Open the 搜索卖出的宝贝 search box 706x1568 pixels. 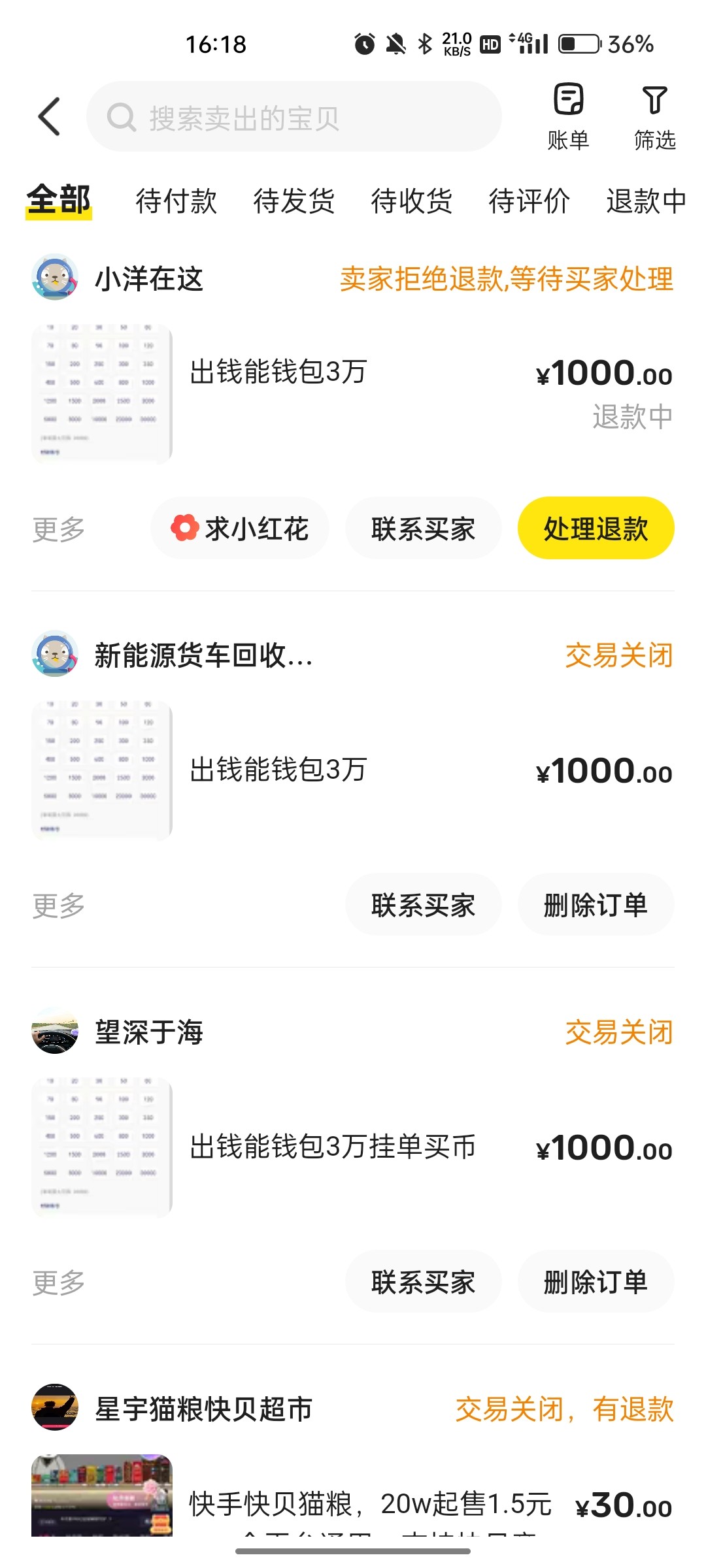[294, 118]
